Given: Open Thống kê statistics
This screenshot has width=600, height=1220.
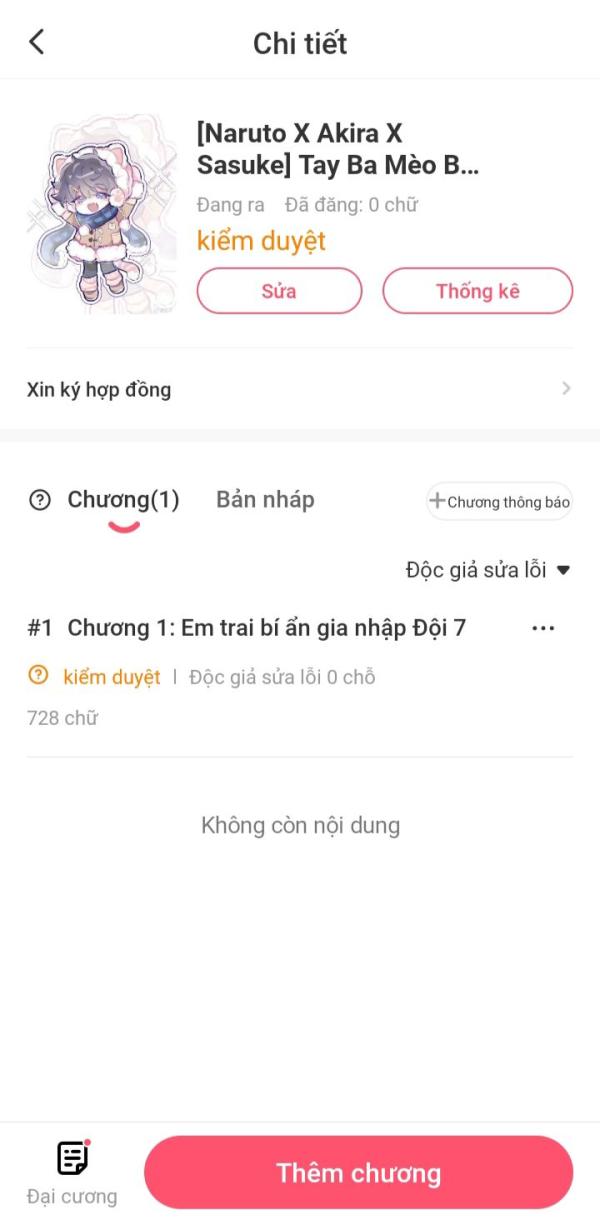Looking at the screenshot, I should point(477,291).
